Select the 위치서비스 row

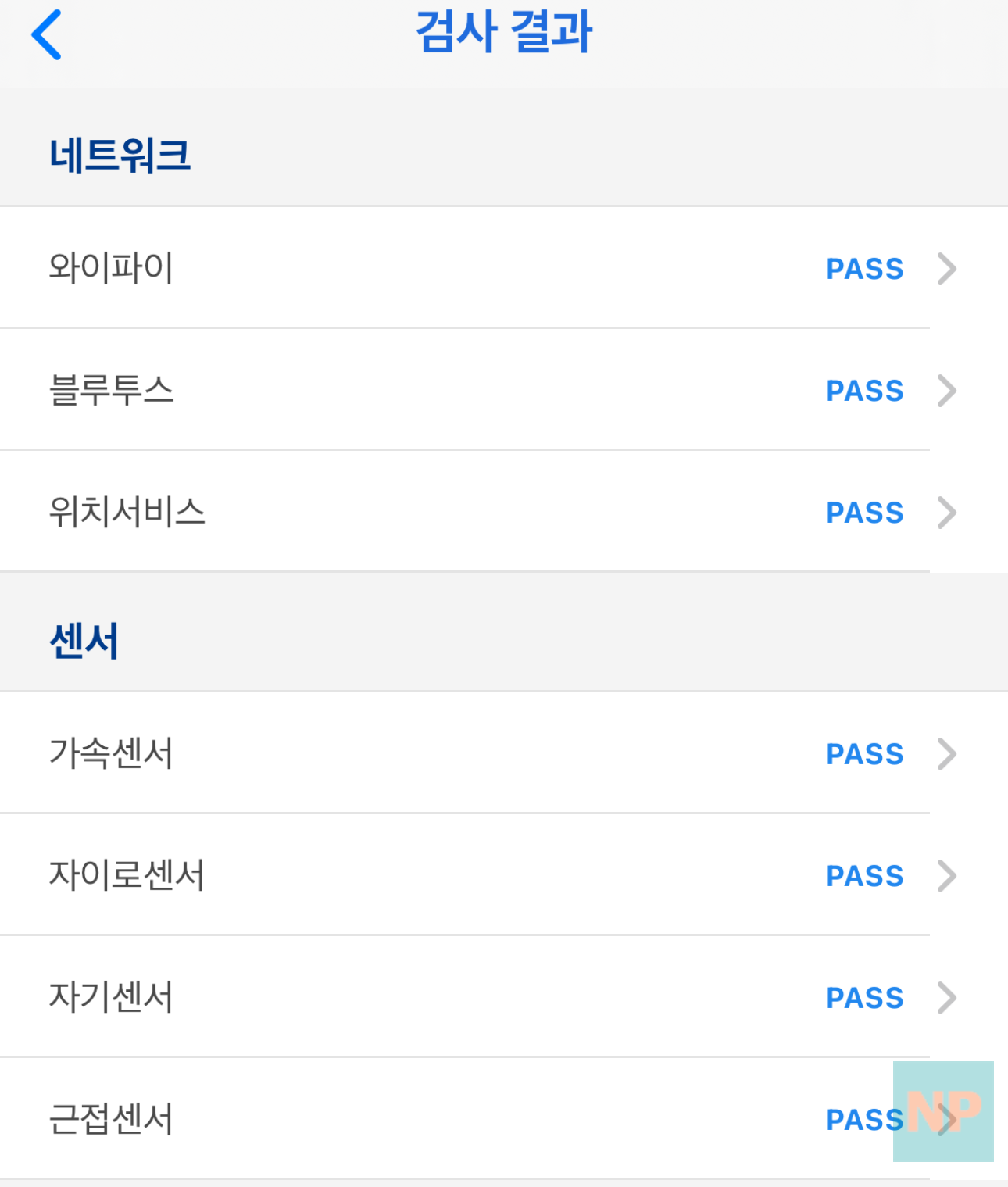pos(469,512)
